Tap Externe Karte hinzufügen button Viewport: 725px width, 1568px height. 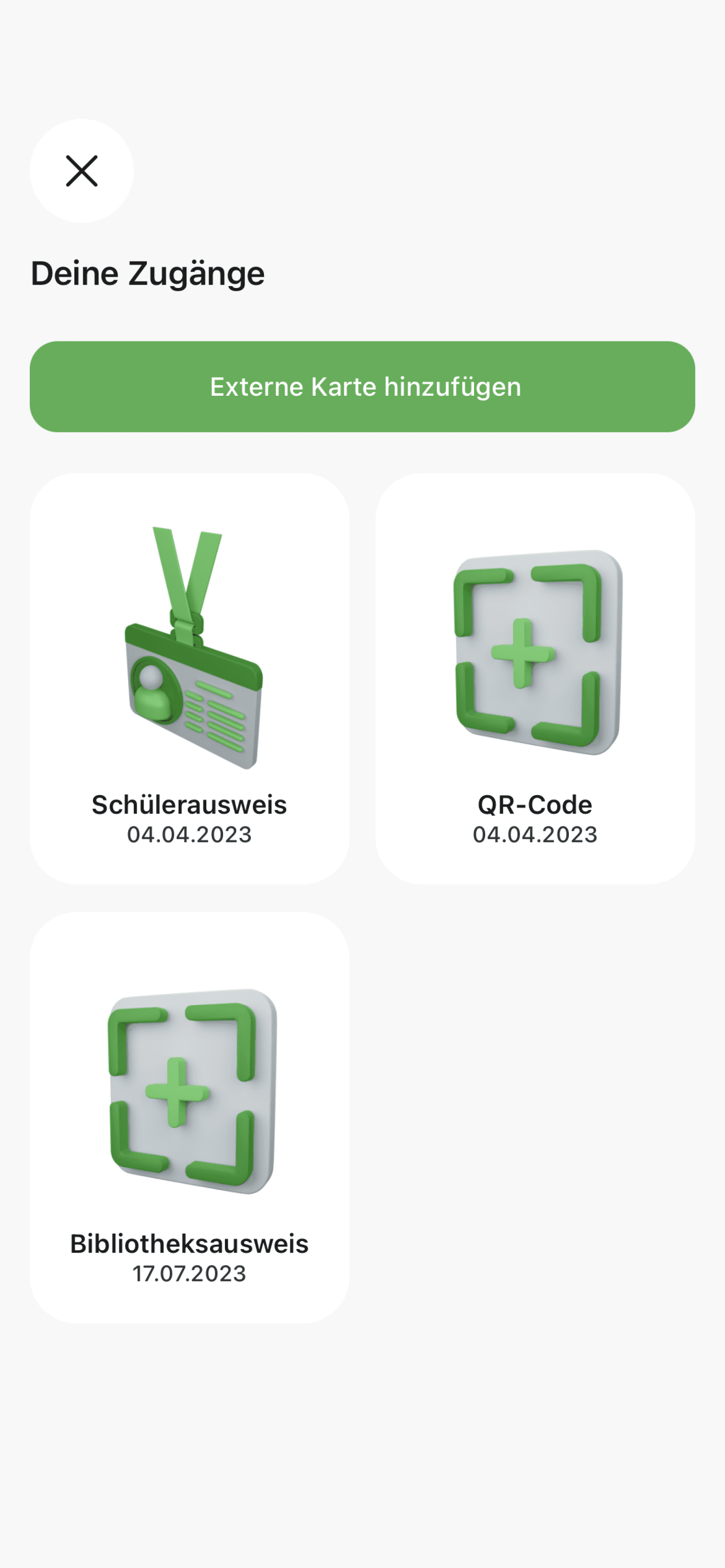[362, 386]
